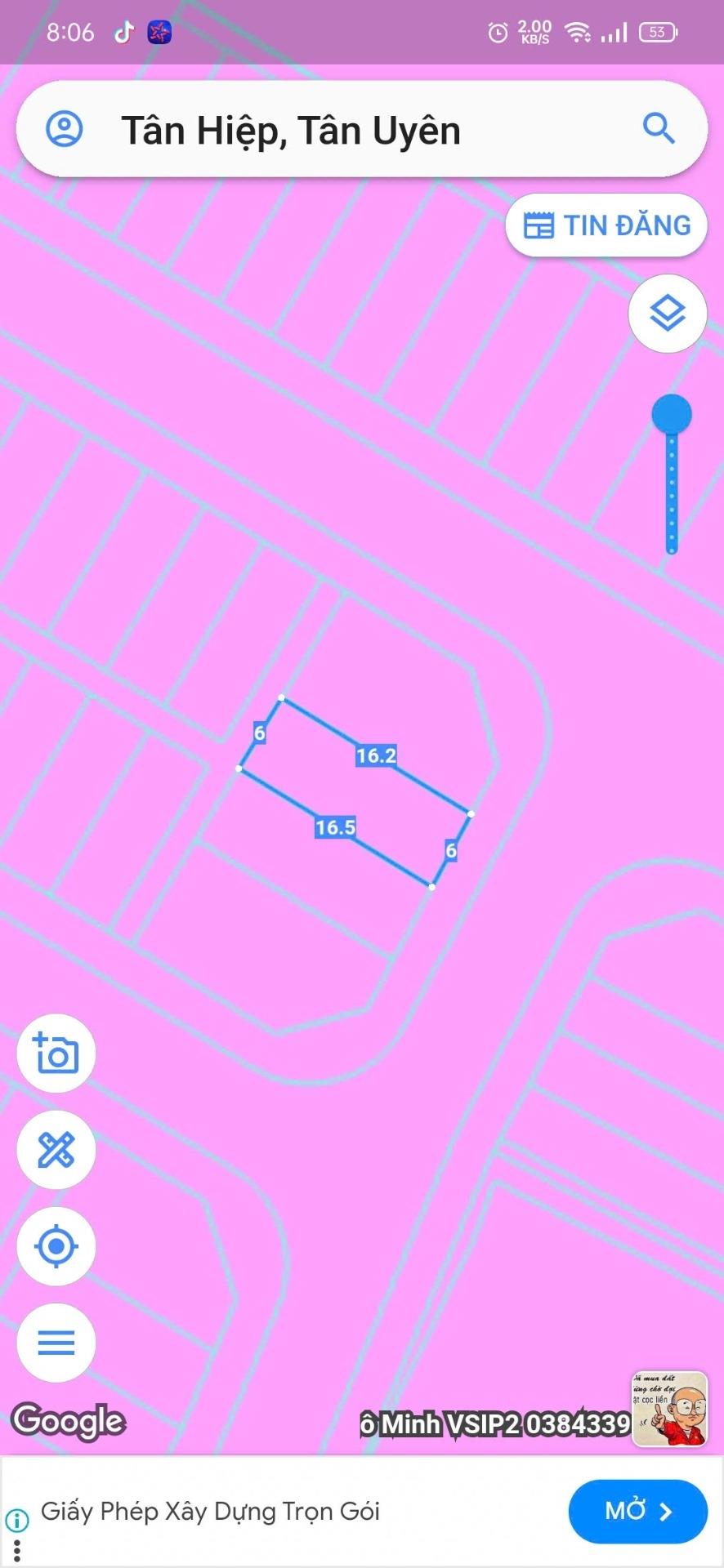This screenshot has width=724, height=1568.
Task: Open the cartoon man thumbnail
Action: (x=669, y=1409)
